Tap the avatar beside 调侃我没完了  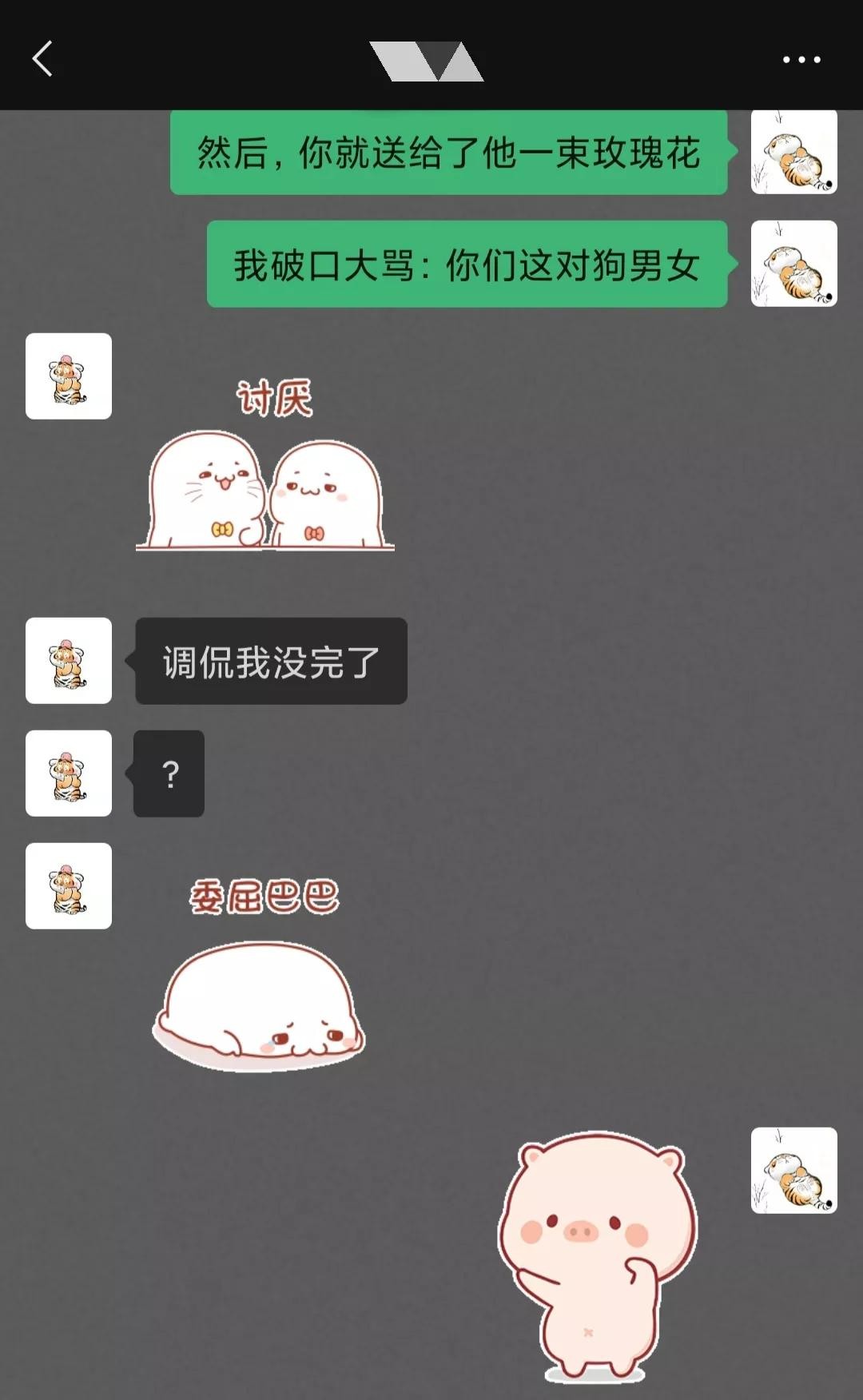(x=69, y=661)
